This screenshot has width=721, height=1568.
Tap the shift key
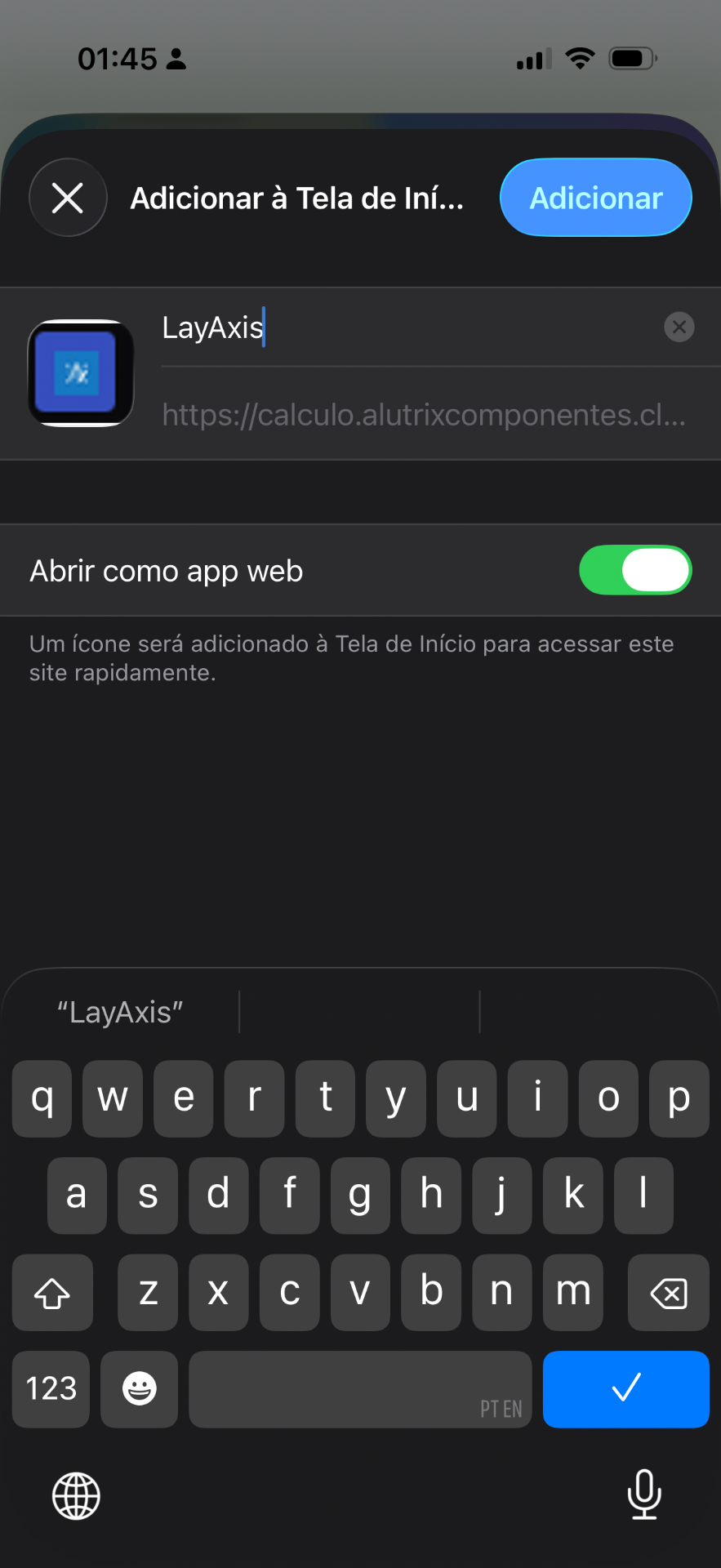(52, 1293)
